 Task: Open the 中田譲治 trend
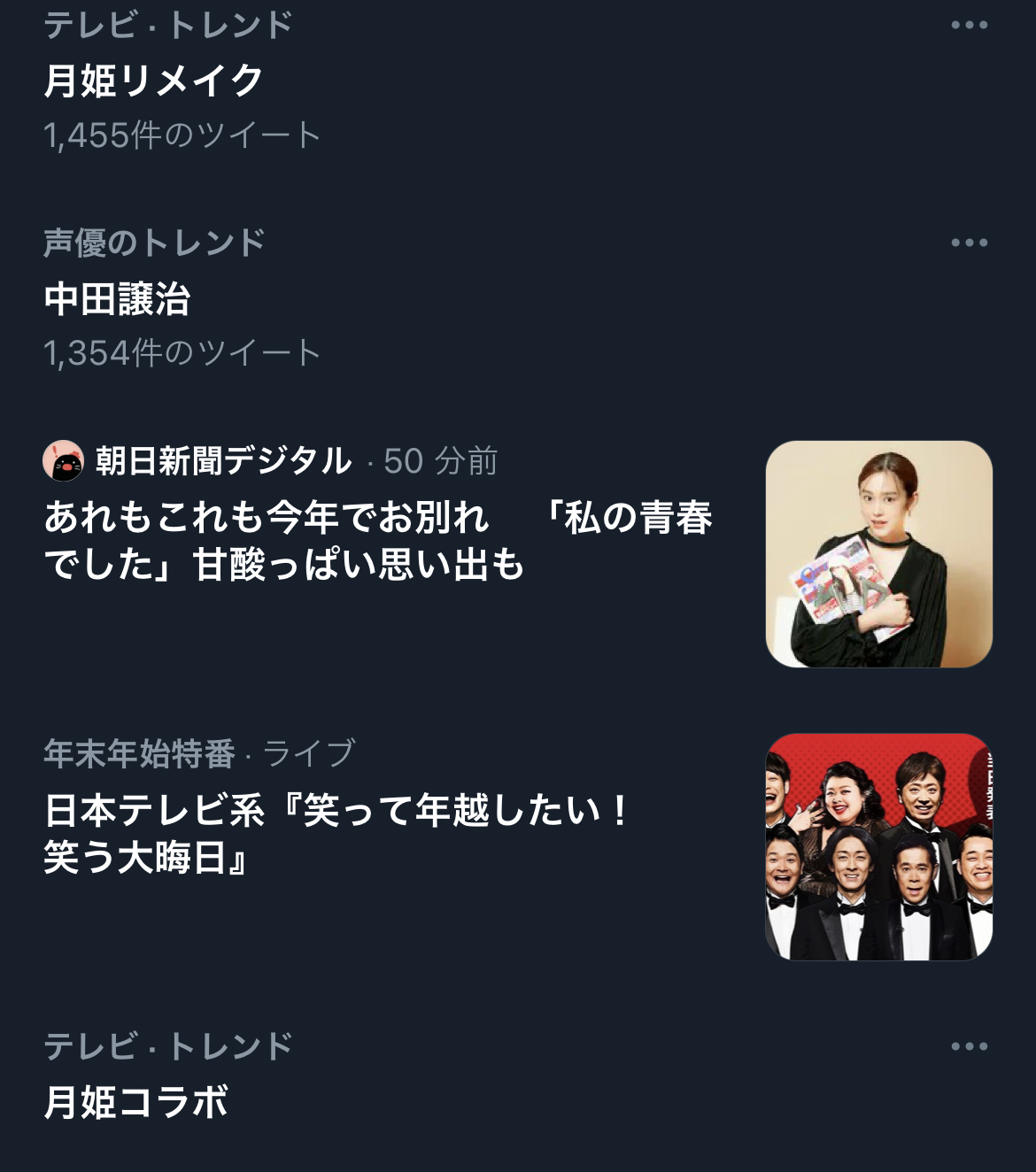coord(118,299)
